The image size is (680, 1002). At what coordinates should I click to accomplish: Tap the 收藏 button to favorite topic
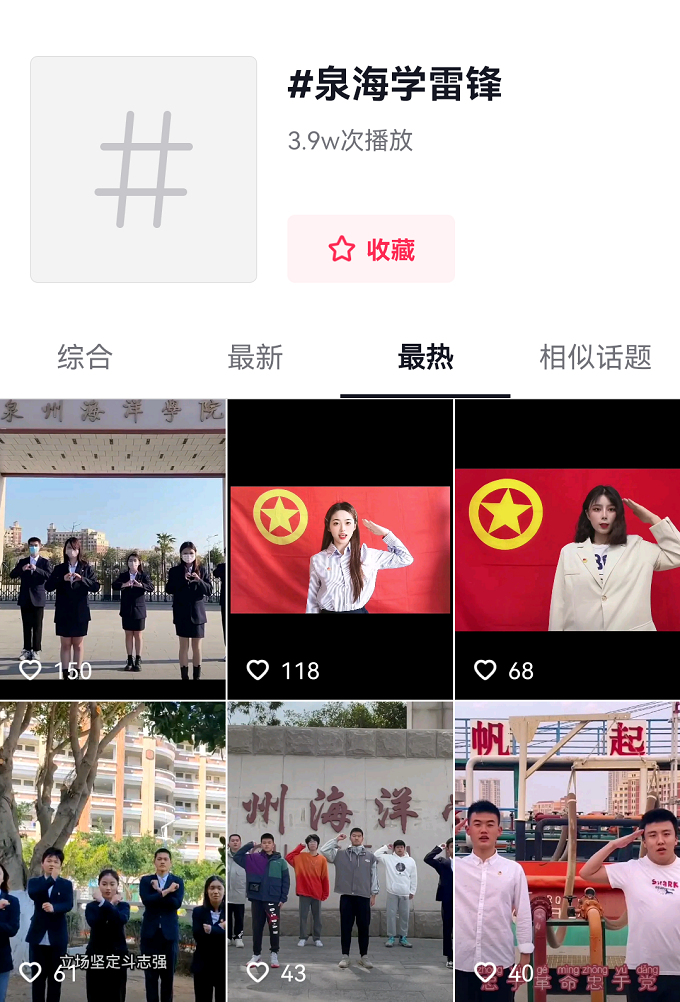[371, 249]
